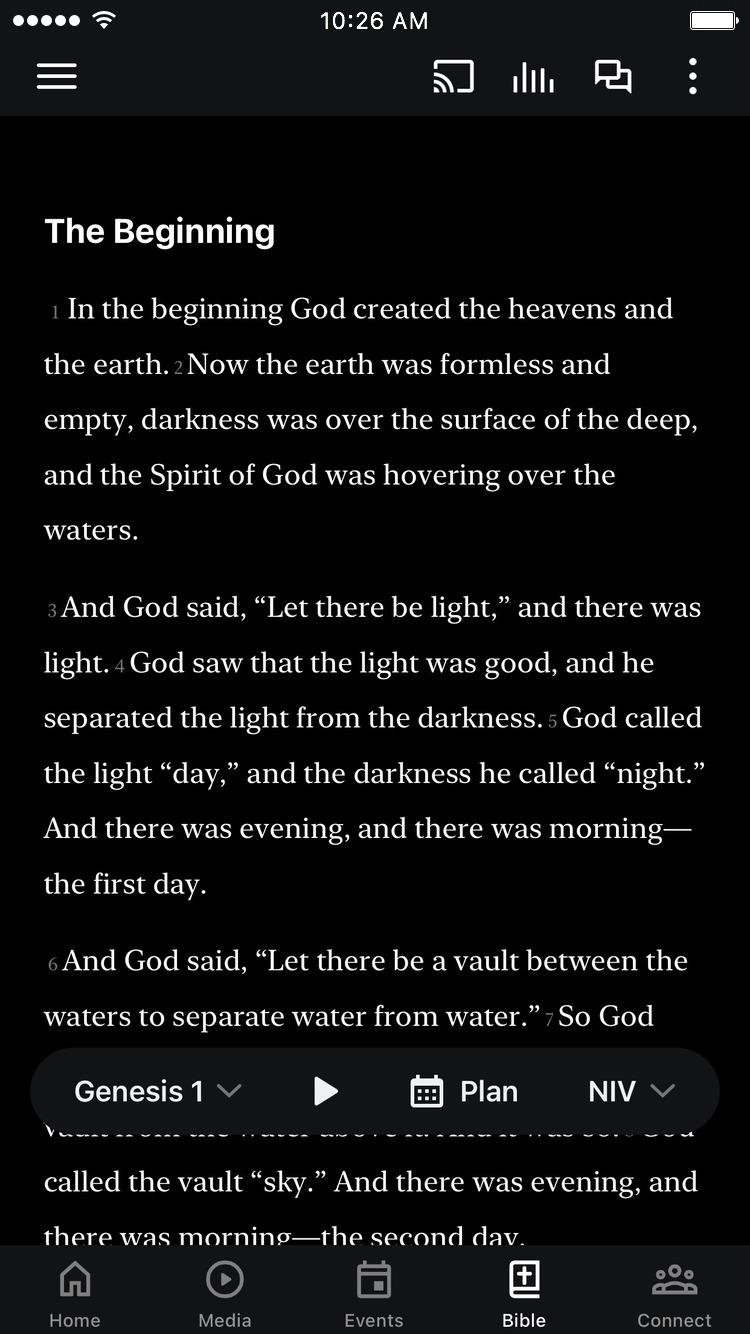Select the Bible tab
Image resolution: width=750 pixels, height=1334 pixels.
[x=524, y=1293]
